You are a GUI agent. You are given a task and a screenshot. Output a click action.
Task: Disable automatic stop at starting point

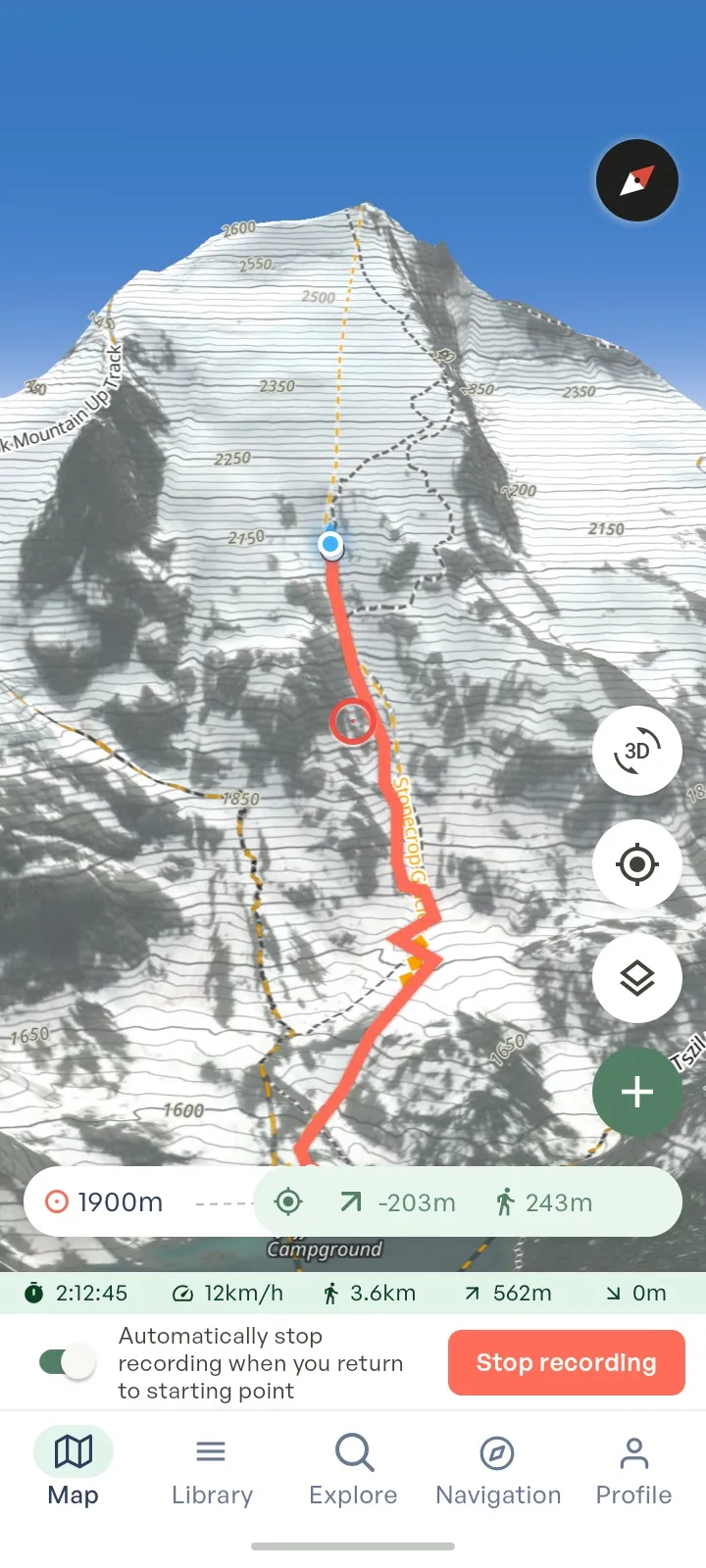tap(68, 1362)
